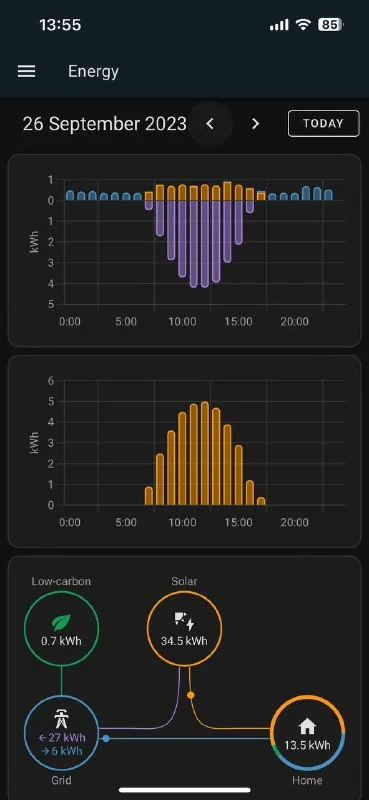Open the Grid node in energy flow
Image resolution: width=369 pixels, height=800 pixels.
pos(62,733)
